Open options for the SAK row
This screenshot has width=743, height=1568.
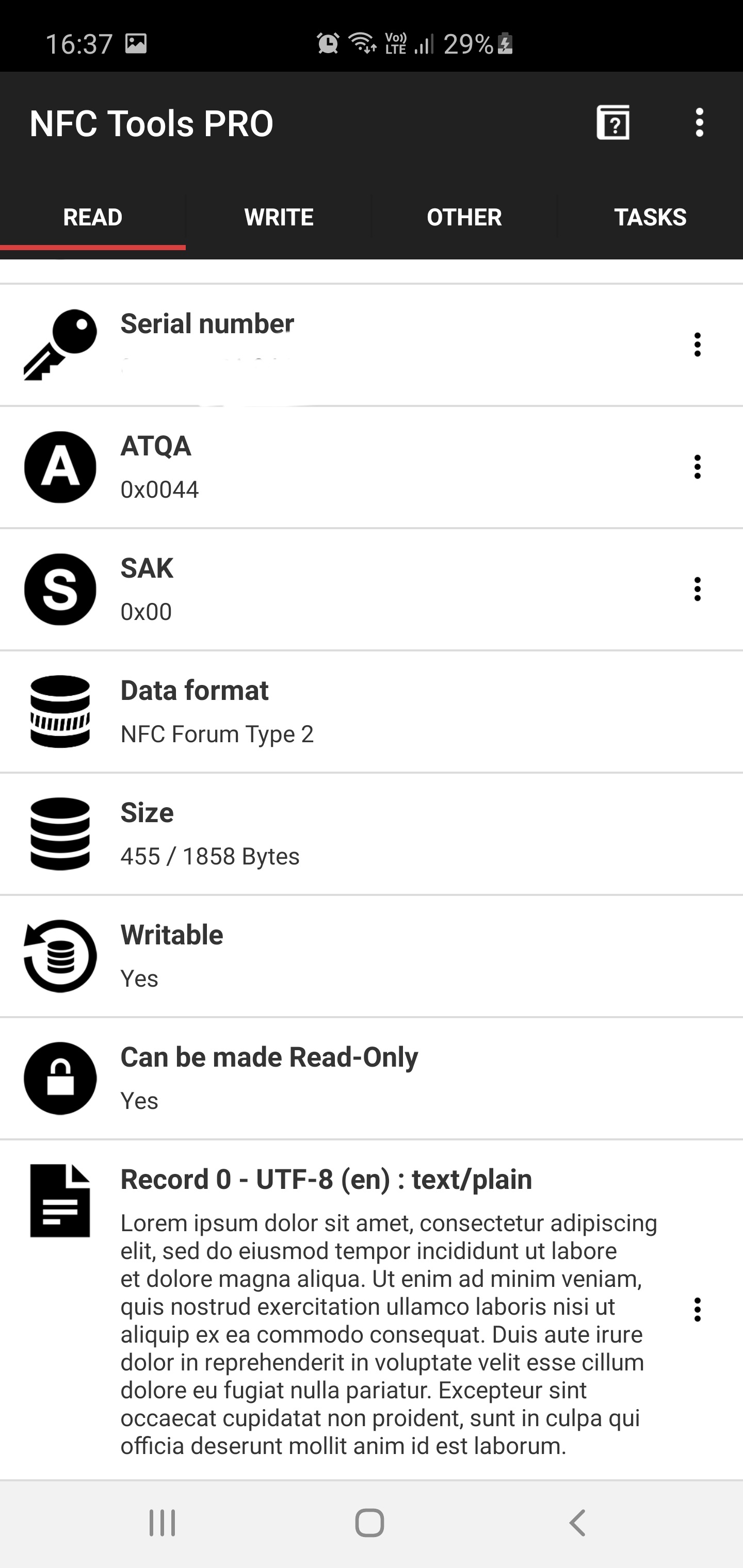click(x=697, y=589)
